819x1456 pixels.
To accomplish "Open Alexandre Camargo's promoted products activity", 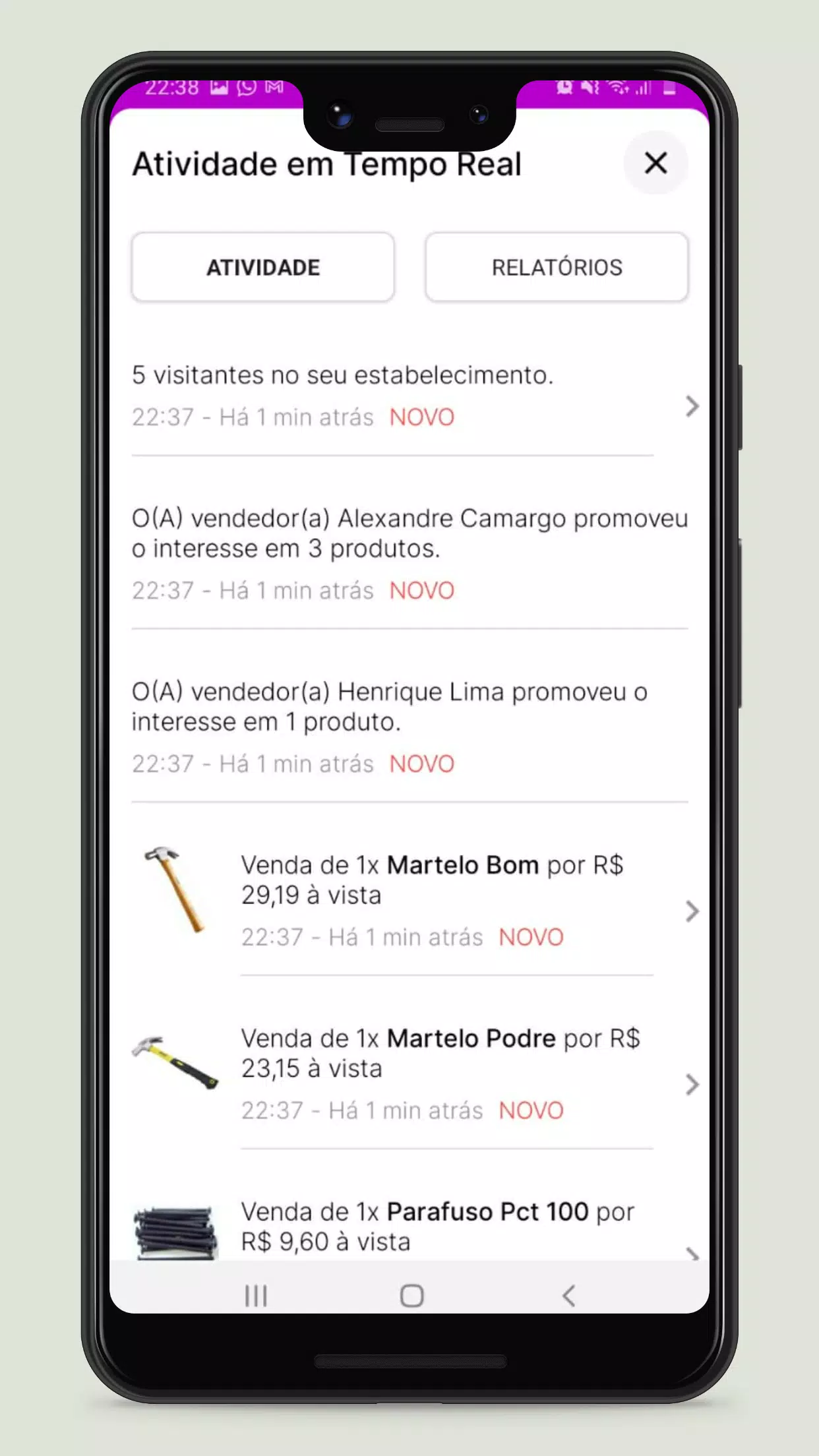I will tap(409, 553).
